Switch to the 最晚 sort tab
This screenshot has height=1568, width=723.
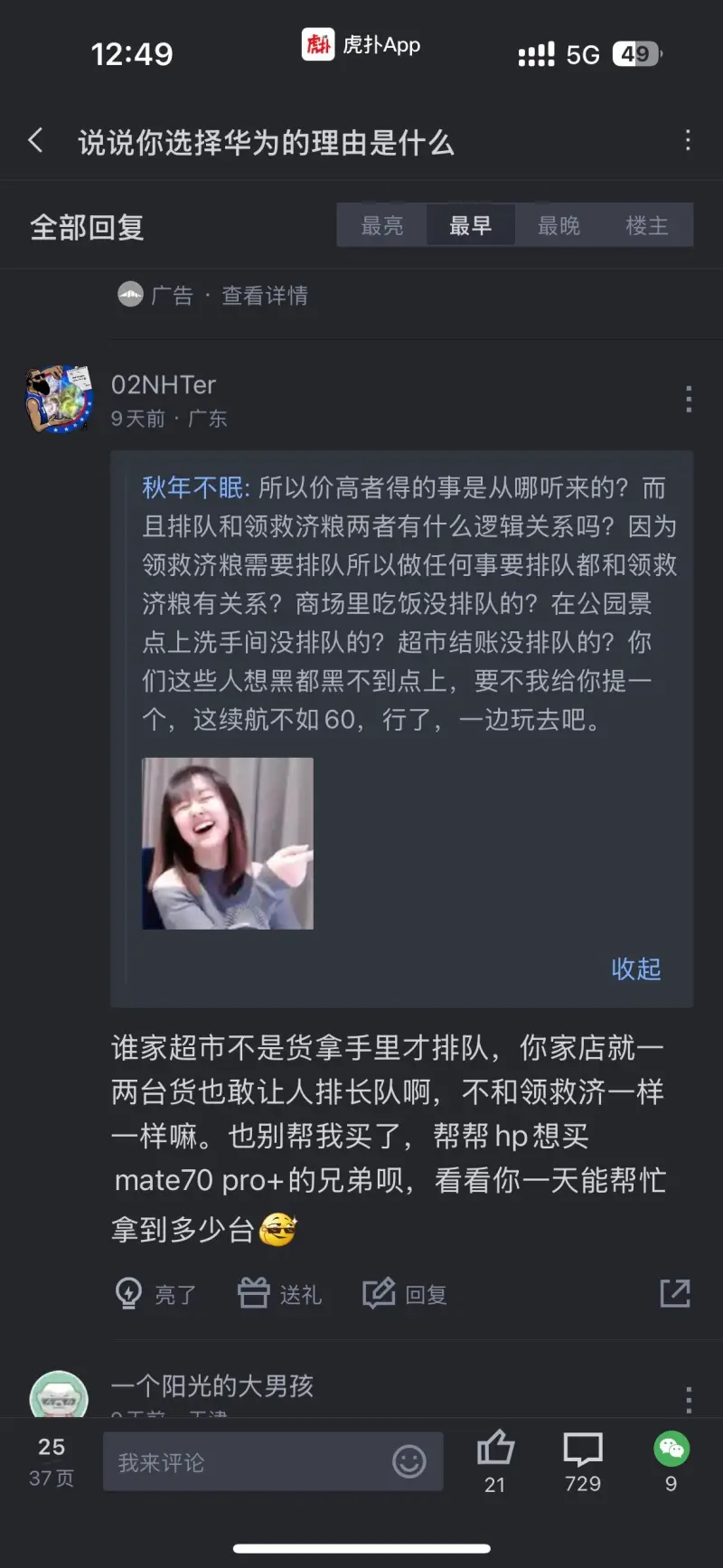pyautogui.click(x=559, y=225)
